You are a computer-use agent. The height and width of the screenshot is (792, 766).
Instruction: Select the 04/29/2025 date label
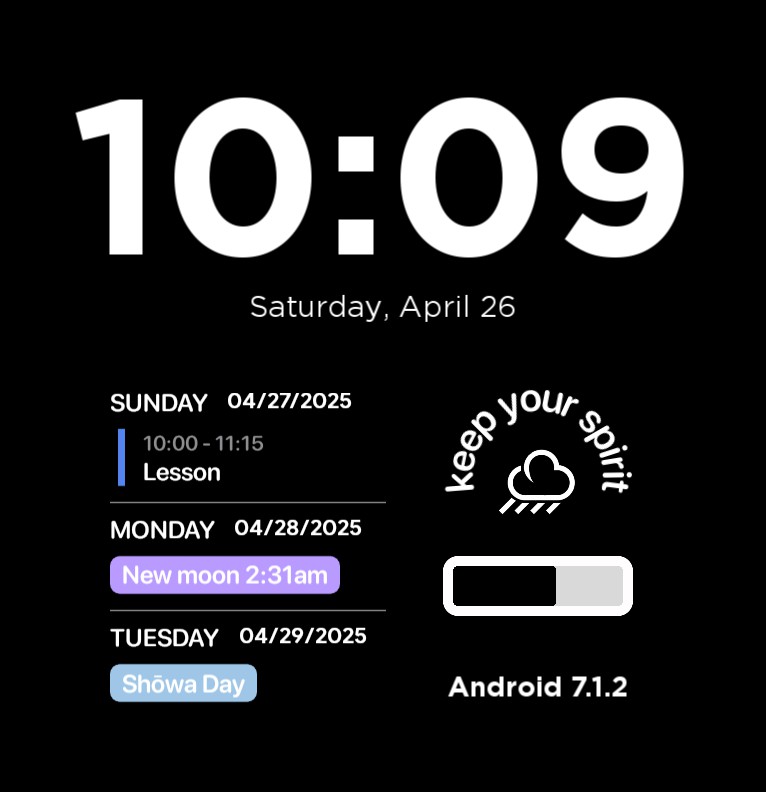[x=303, y=636]
